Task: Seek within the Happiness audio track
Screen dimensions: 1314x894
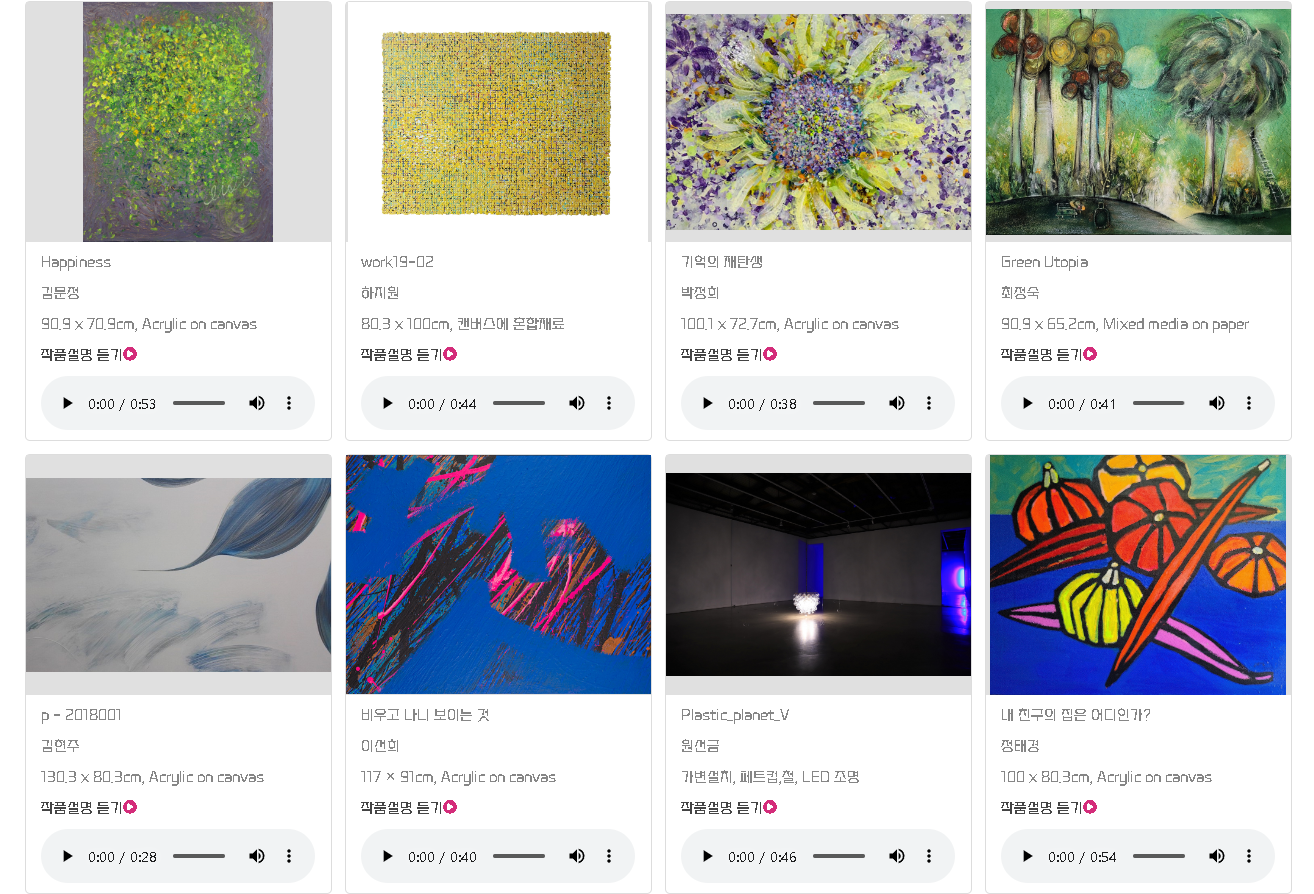Action: tap(199, 403)
